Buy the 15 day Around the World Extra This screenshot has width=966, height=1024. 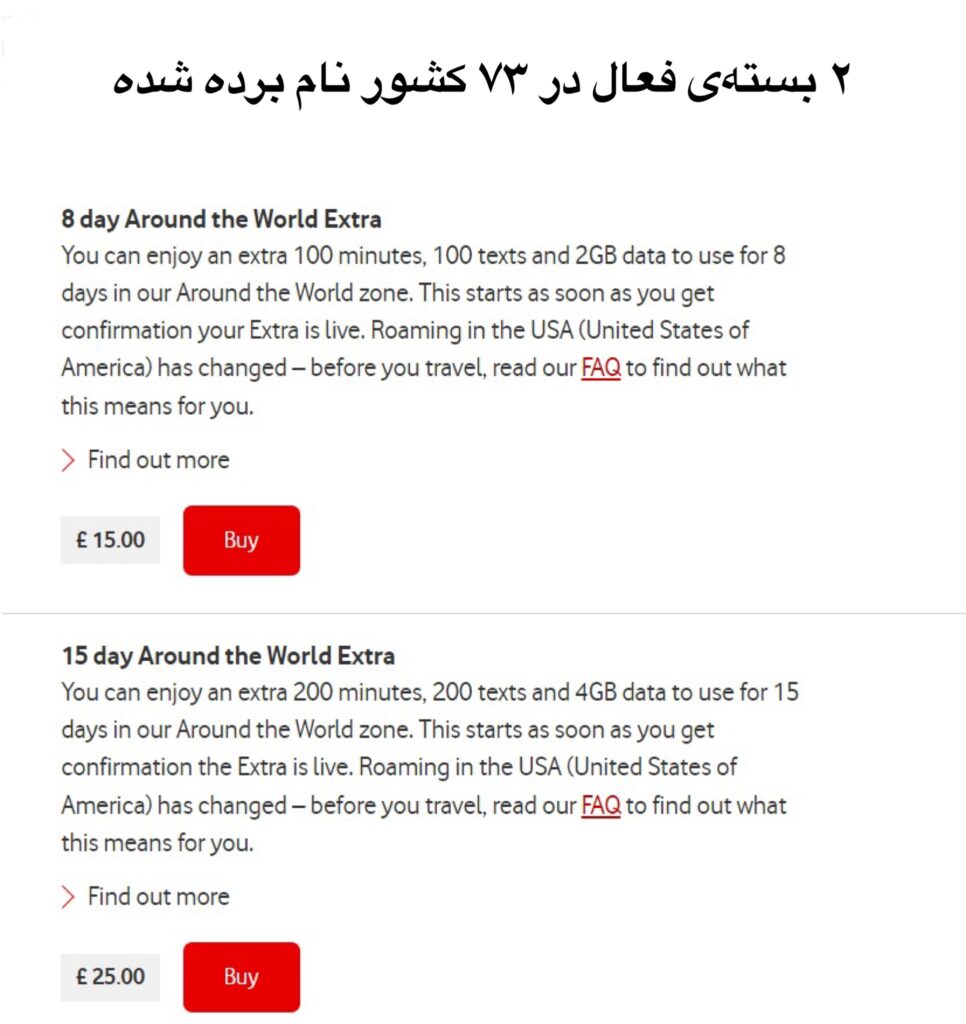241,976
